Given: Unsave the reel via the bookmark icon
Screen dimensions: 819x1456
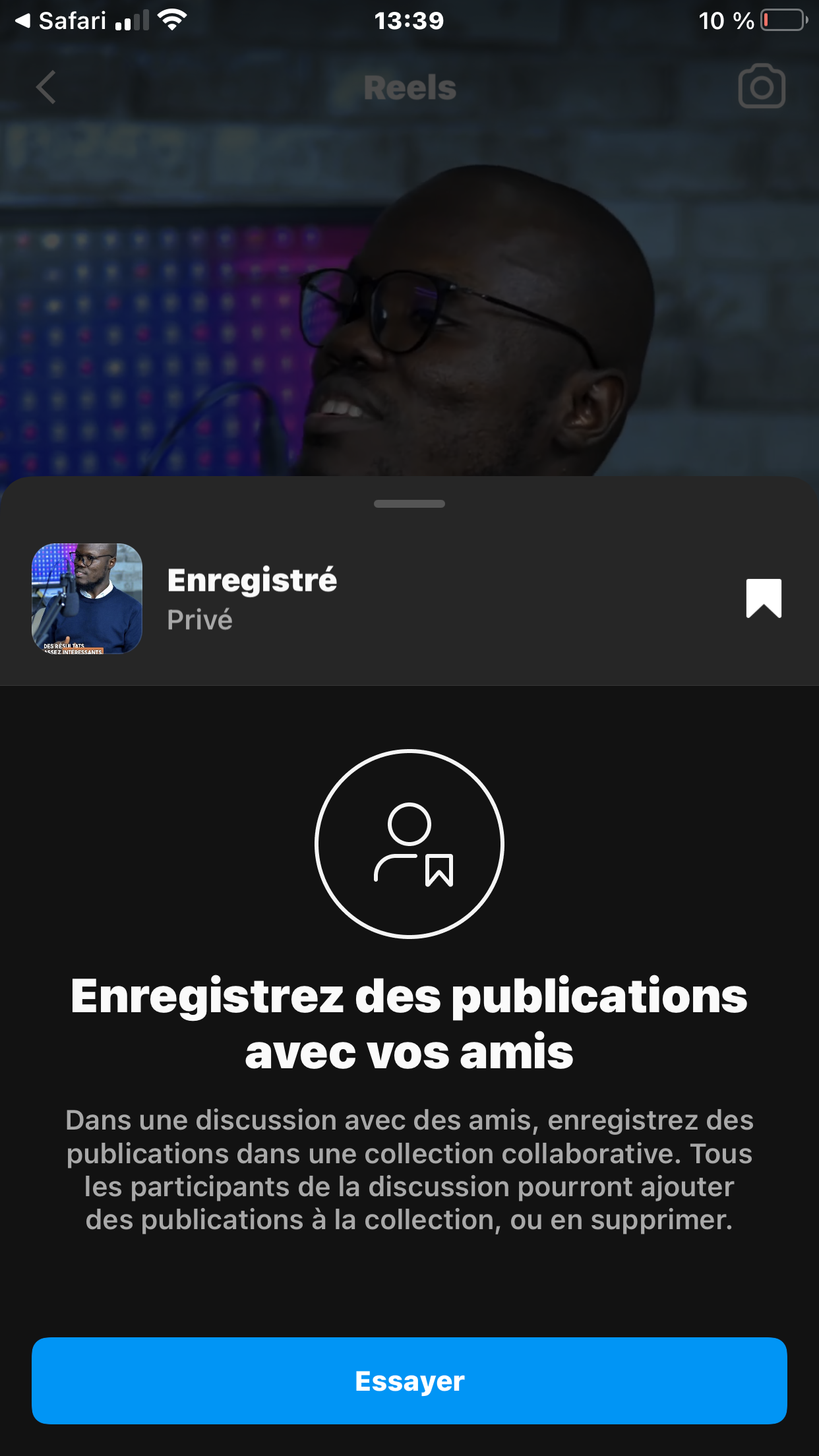Looking at the screenshot, I should point(764,598).
